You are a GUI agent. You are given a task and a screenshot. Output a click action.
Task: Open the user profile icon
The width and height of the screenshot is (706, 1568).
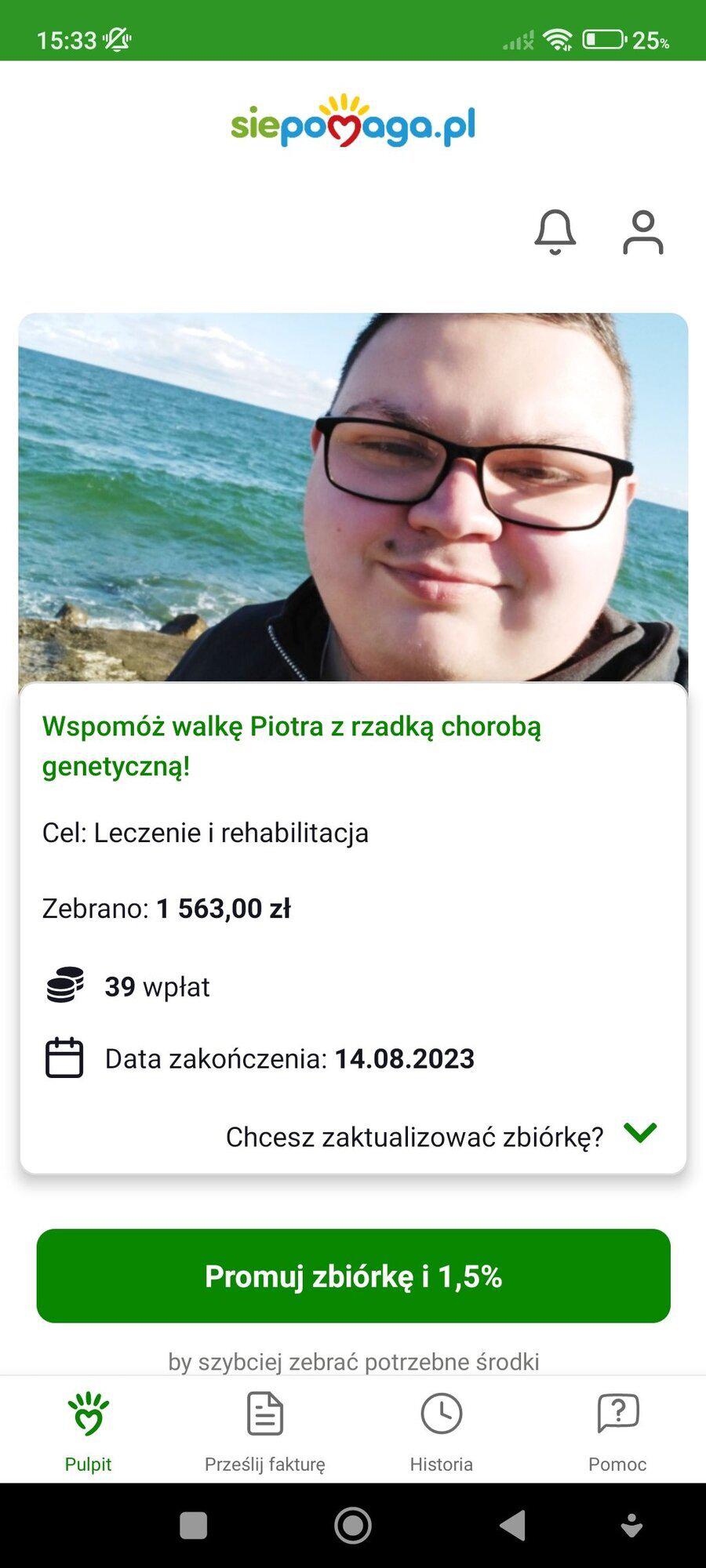pyautogui.click(x=643, y=232)
